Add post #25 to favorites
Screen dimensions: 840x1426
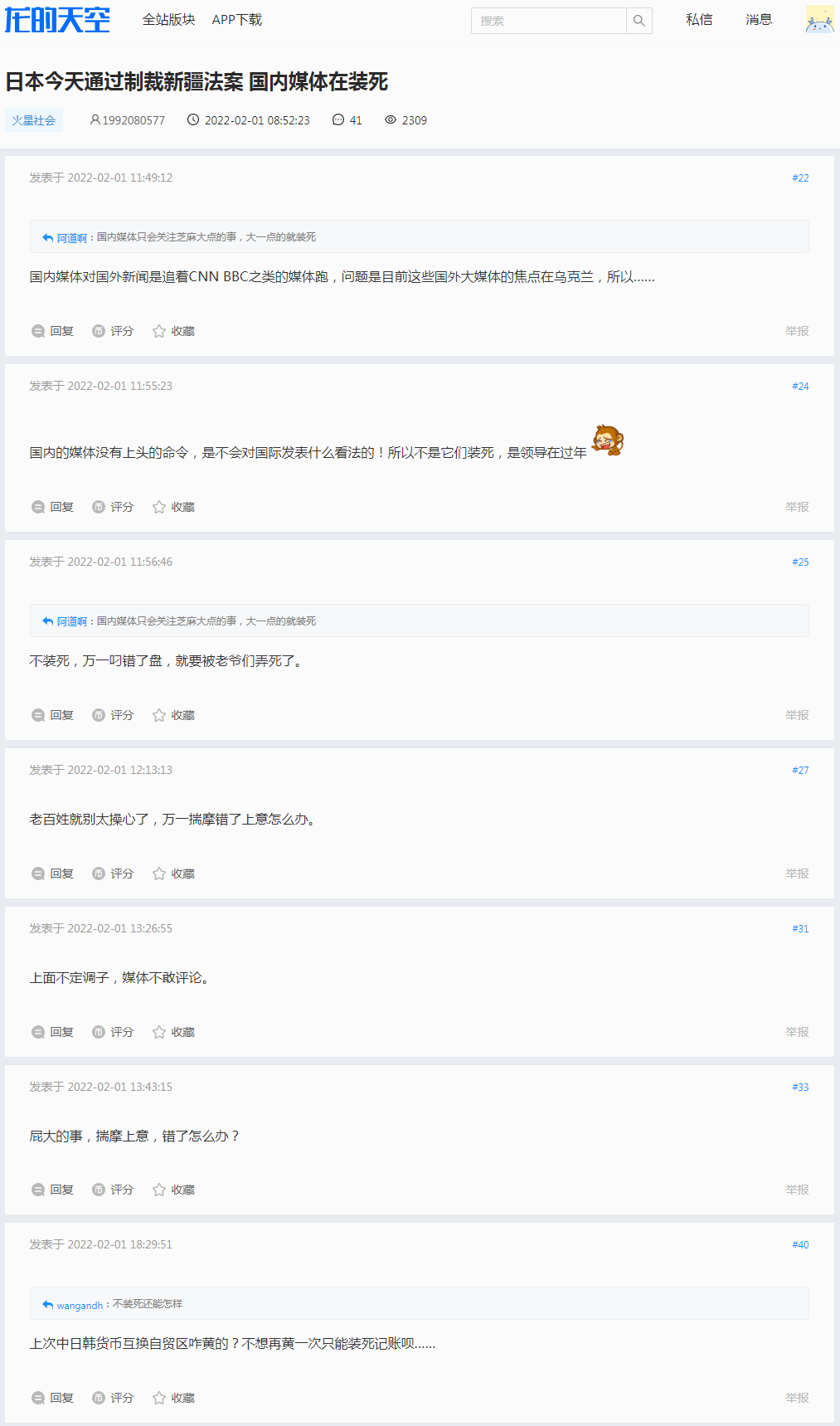point(173,715)
